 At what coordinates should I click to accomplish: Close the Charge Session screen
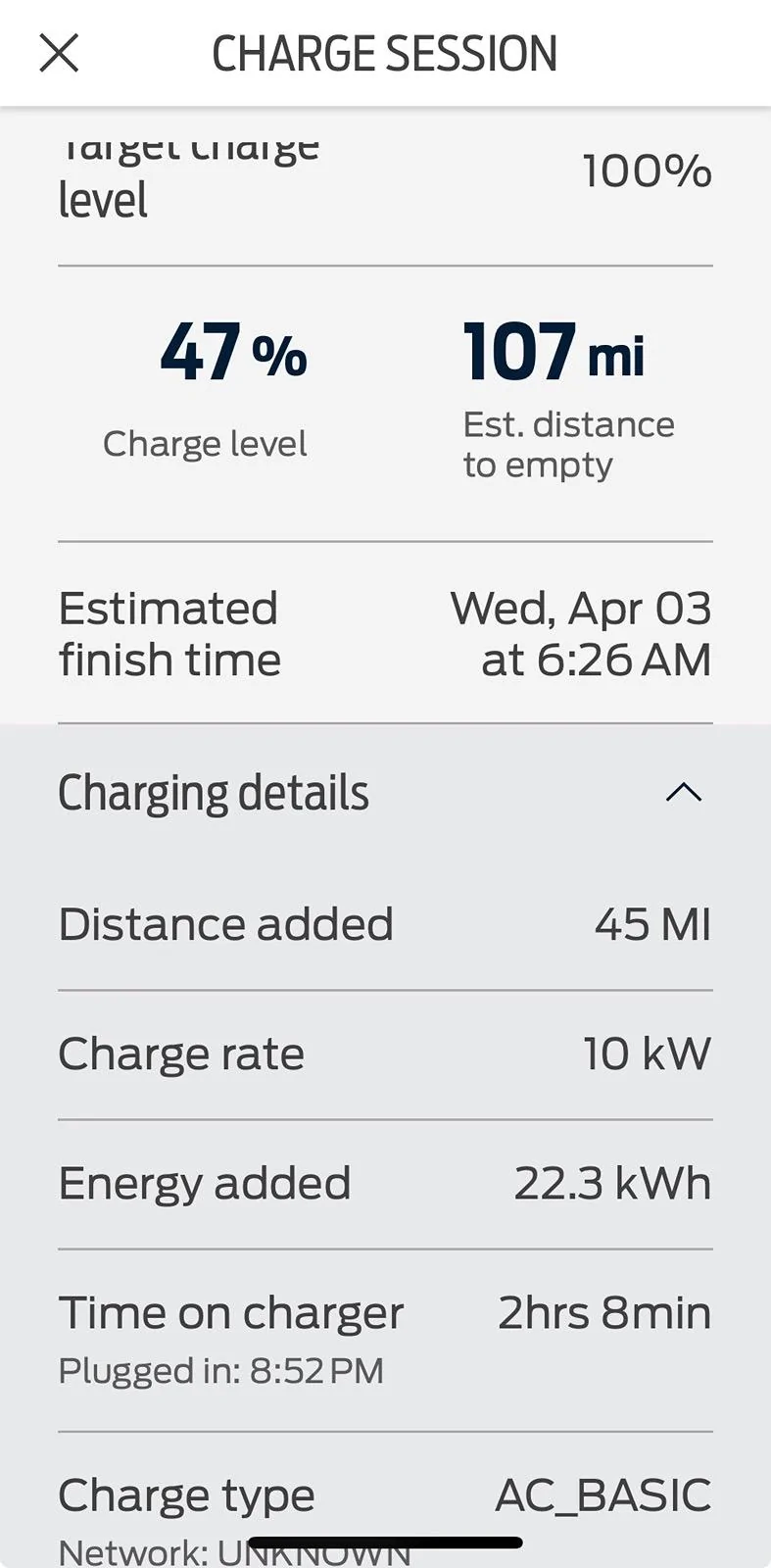click(x=59, y=53)
